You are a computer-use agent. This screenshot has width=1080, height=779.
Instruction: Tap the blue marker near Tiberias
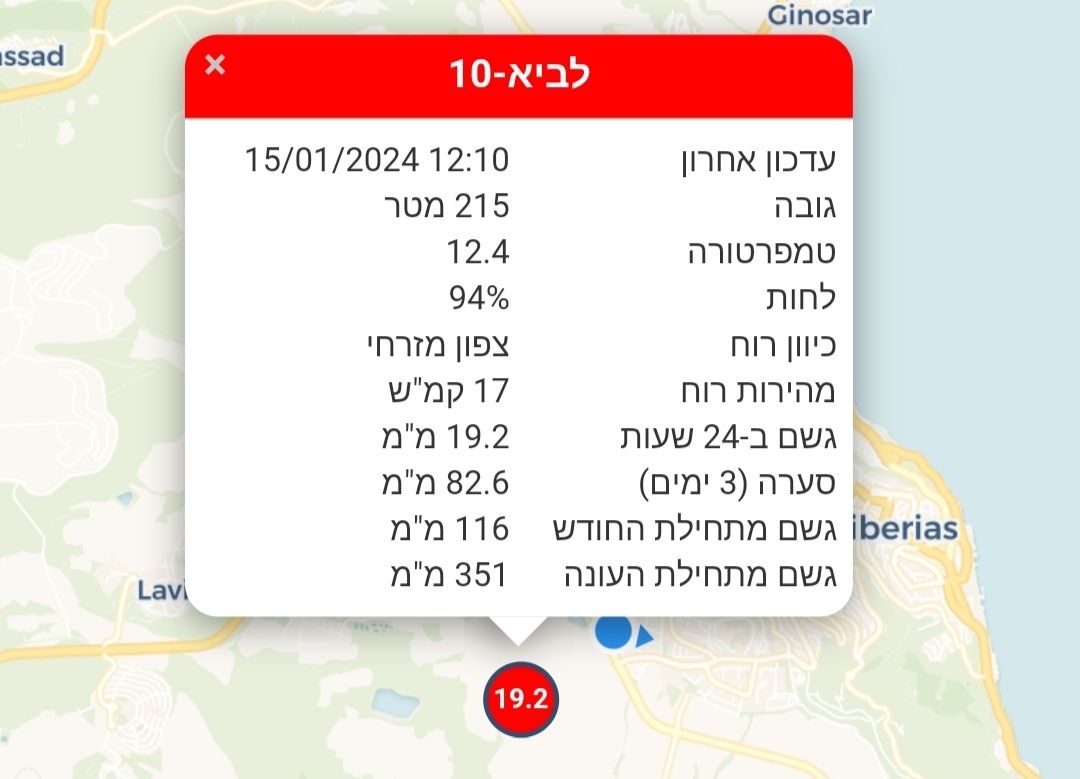tap(615, 632)
